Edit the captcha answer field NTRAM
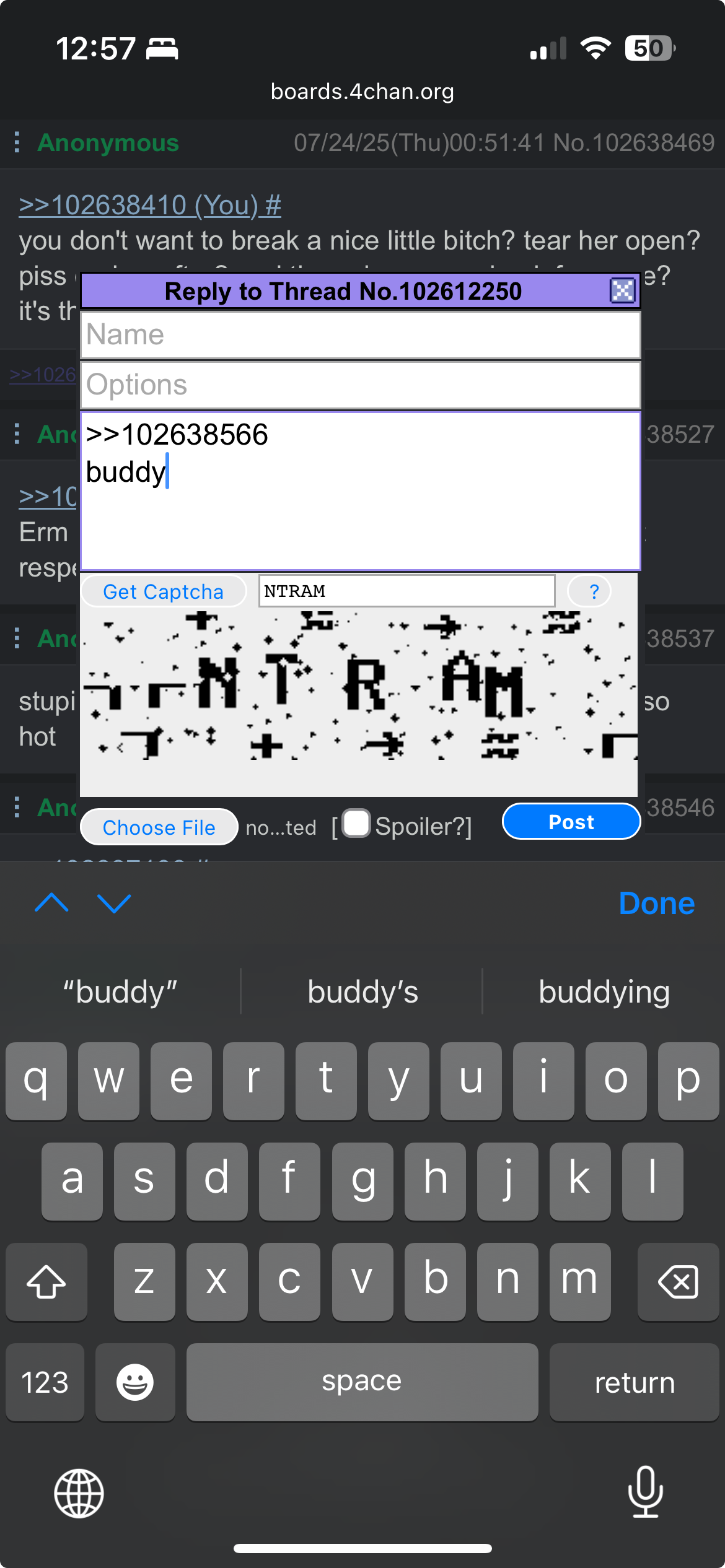 pyautogui.click(x=406, y=591)
